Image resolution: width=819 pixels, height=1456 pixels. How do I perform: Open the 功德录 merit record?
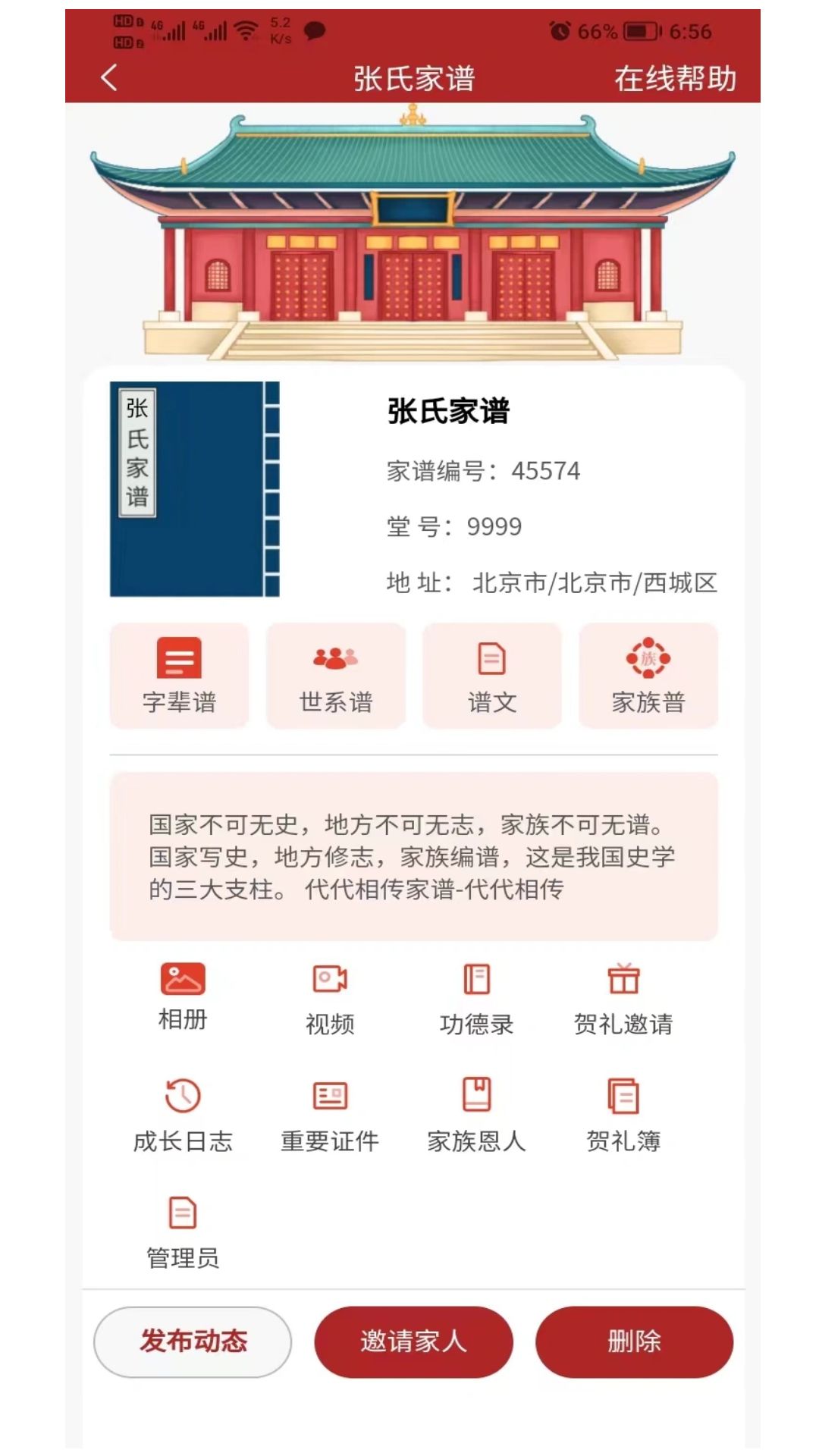coord(476,998)
